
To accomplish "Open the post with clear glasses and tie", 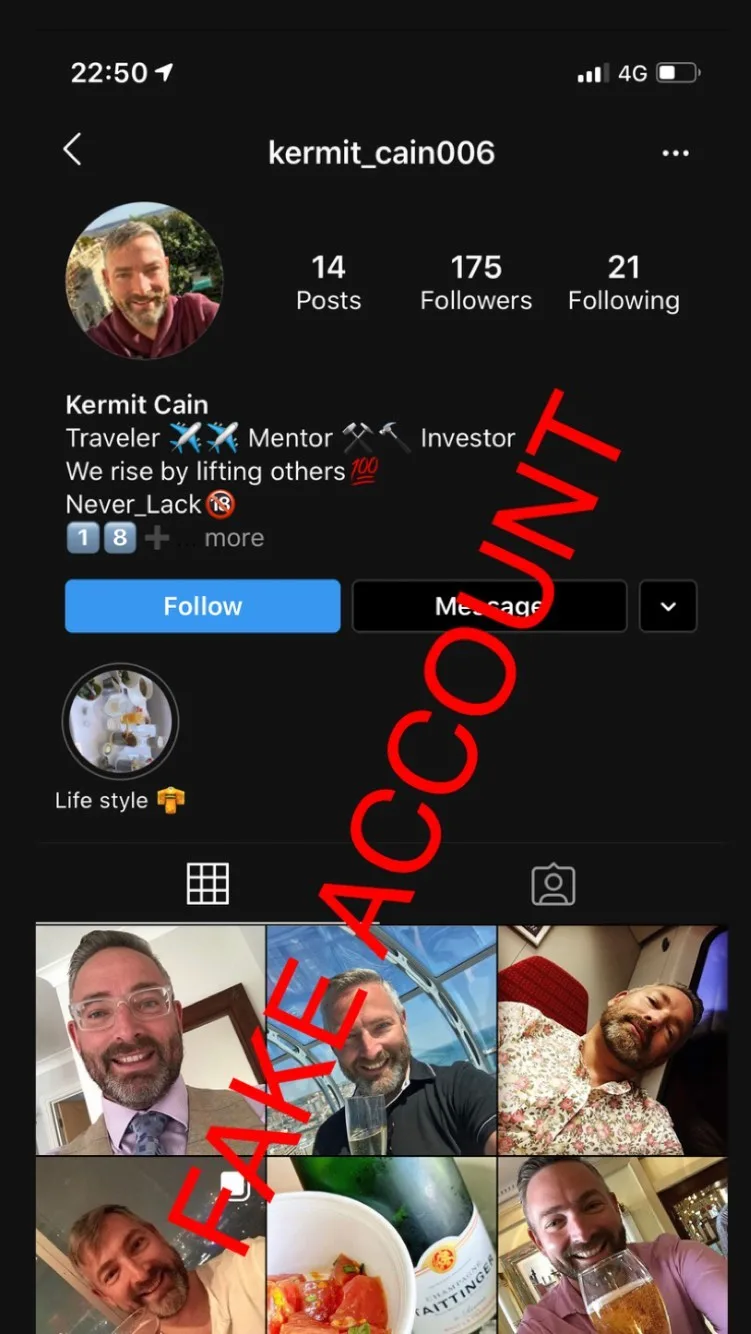I will pyautogui.click(x=150, y=1040).
